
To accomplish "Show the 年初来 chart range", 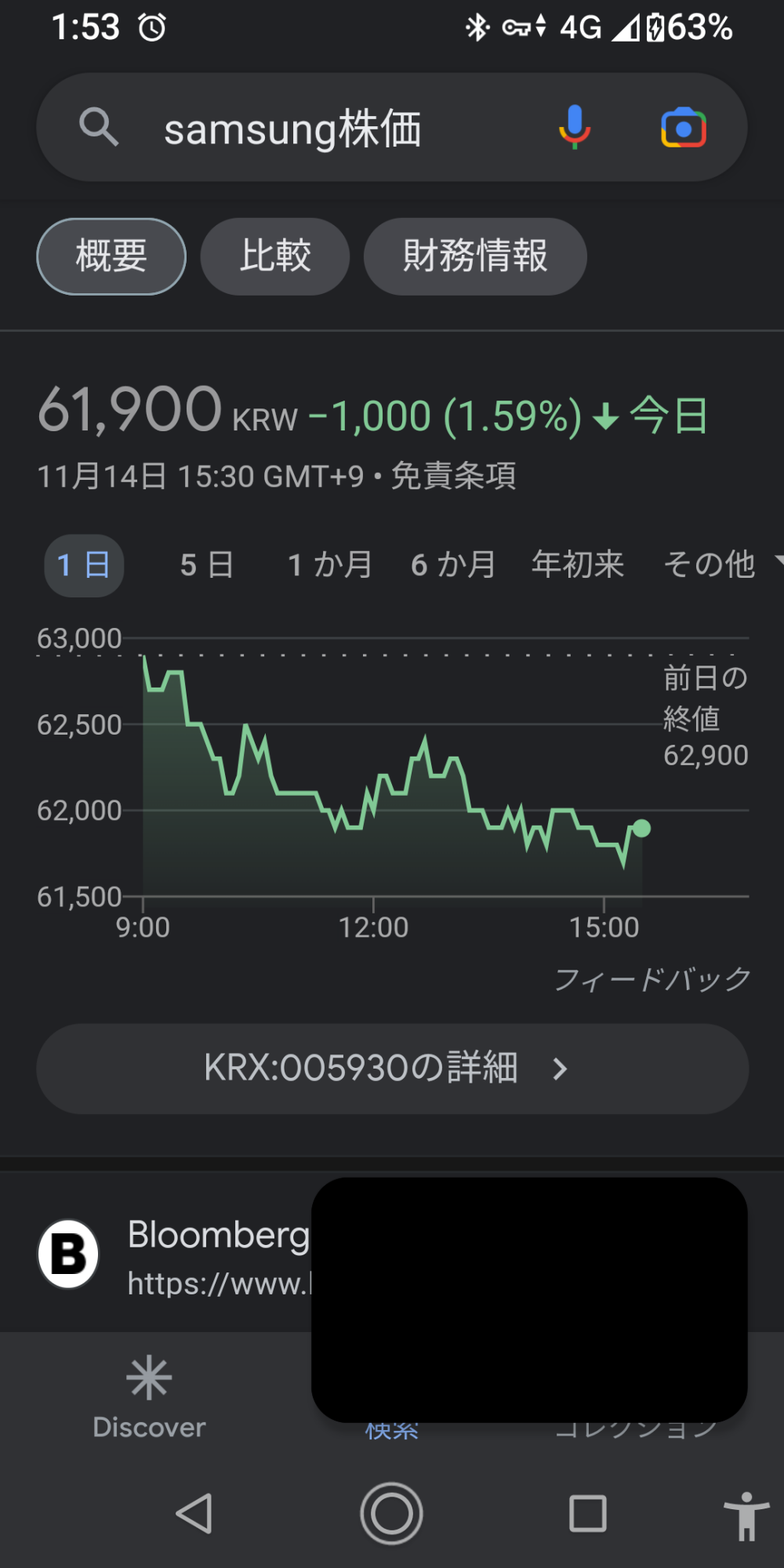I will [x=578, y=565].
